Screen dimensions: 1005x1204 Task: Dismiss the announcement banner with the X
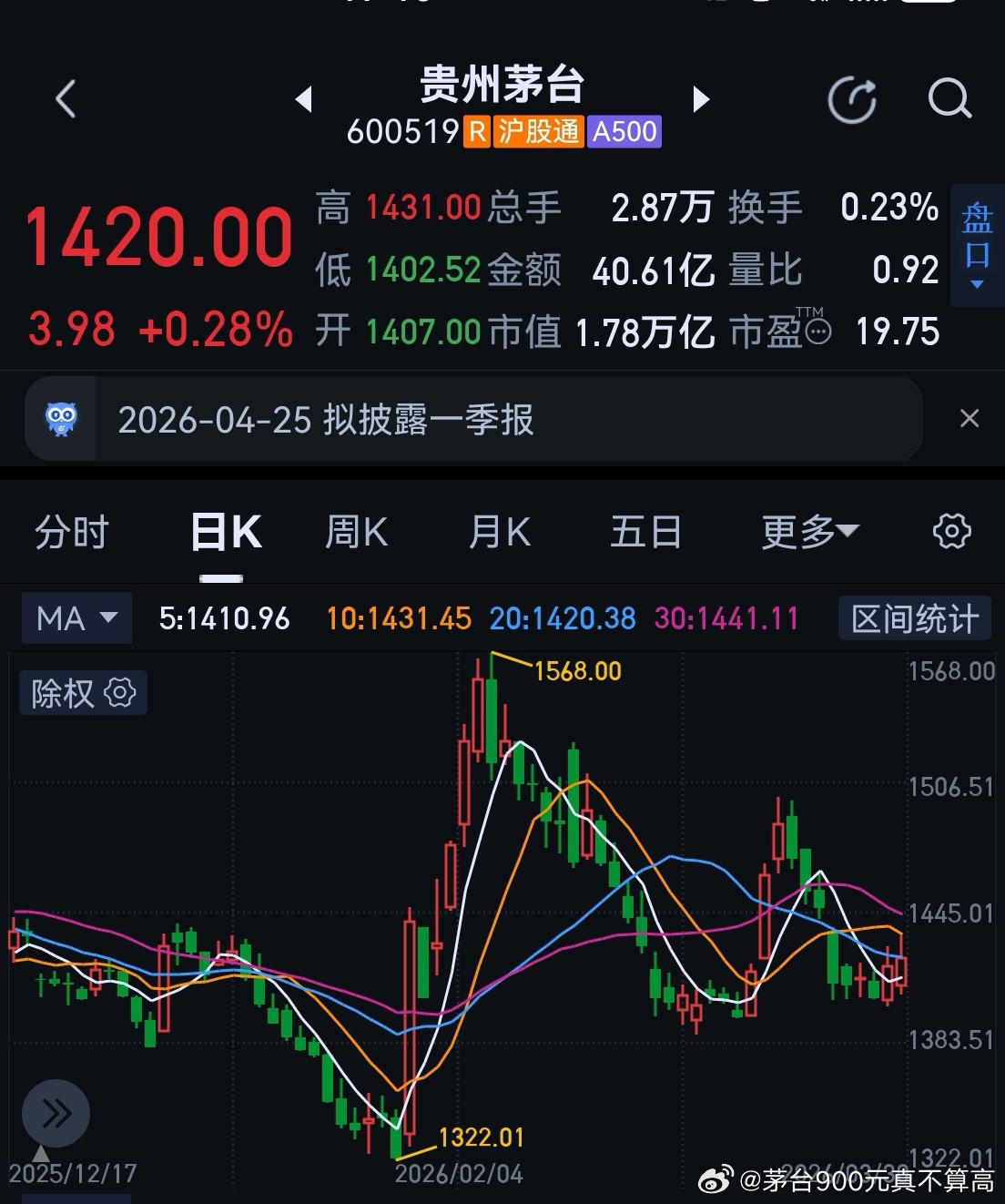(969, 419)
